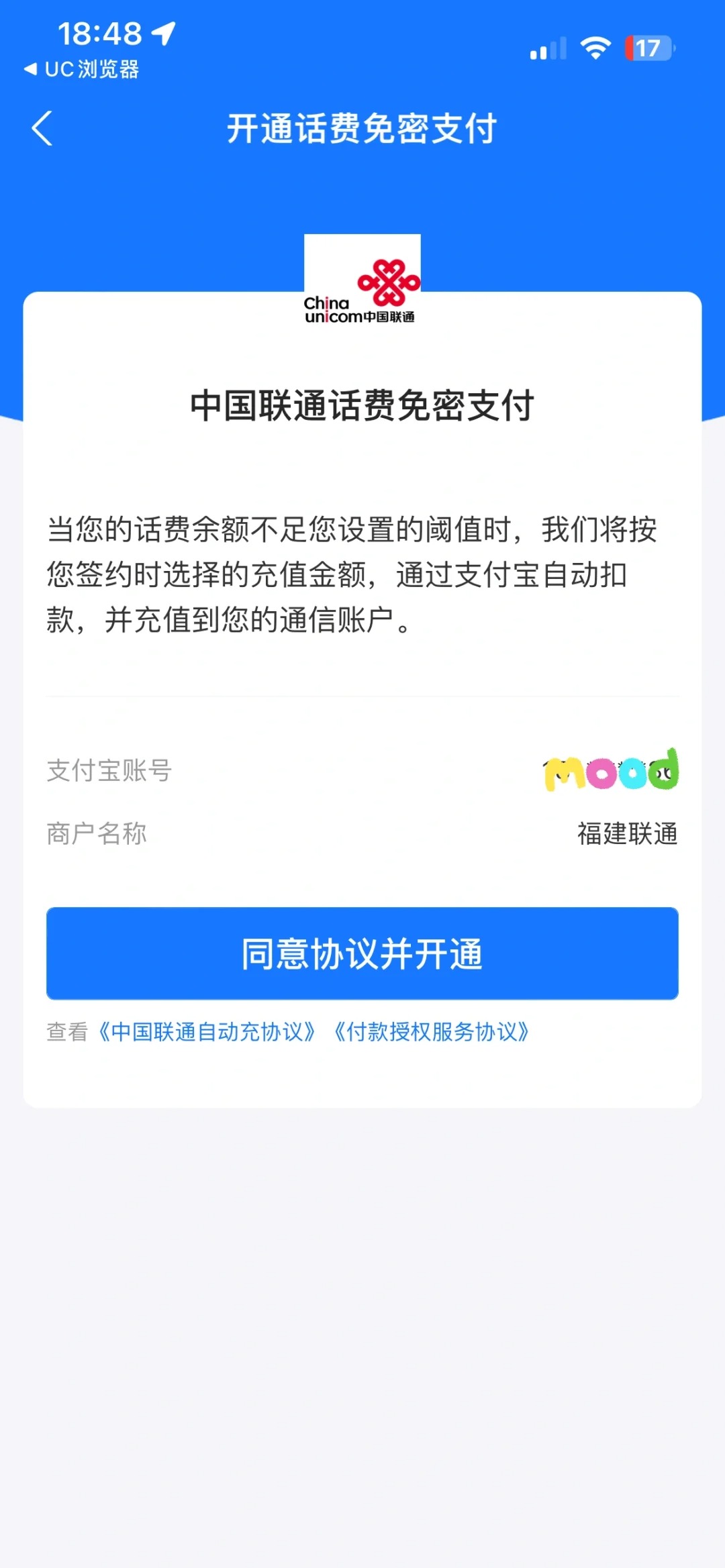Go back from the 开通话费免密支付 page
This screenshot has height=1568, width=725.
(42, 128)
